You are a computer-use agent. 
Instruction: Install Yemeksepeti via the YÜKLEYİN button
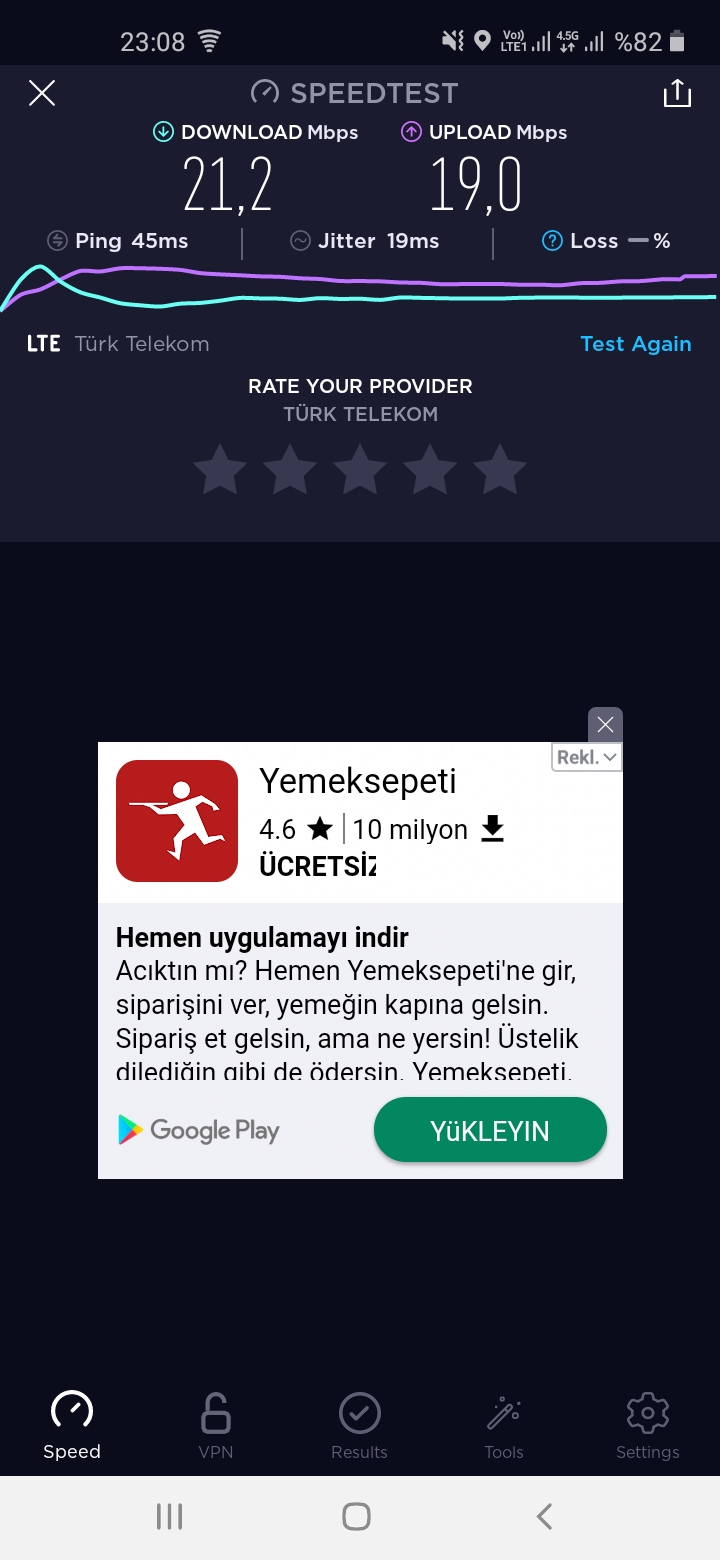pos(490,1130)
